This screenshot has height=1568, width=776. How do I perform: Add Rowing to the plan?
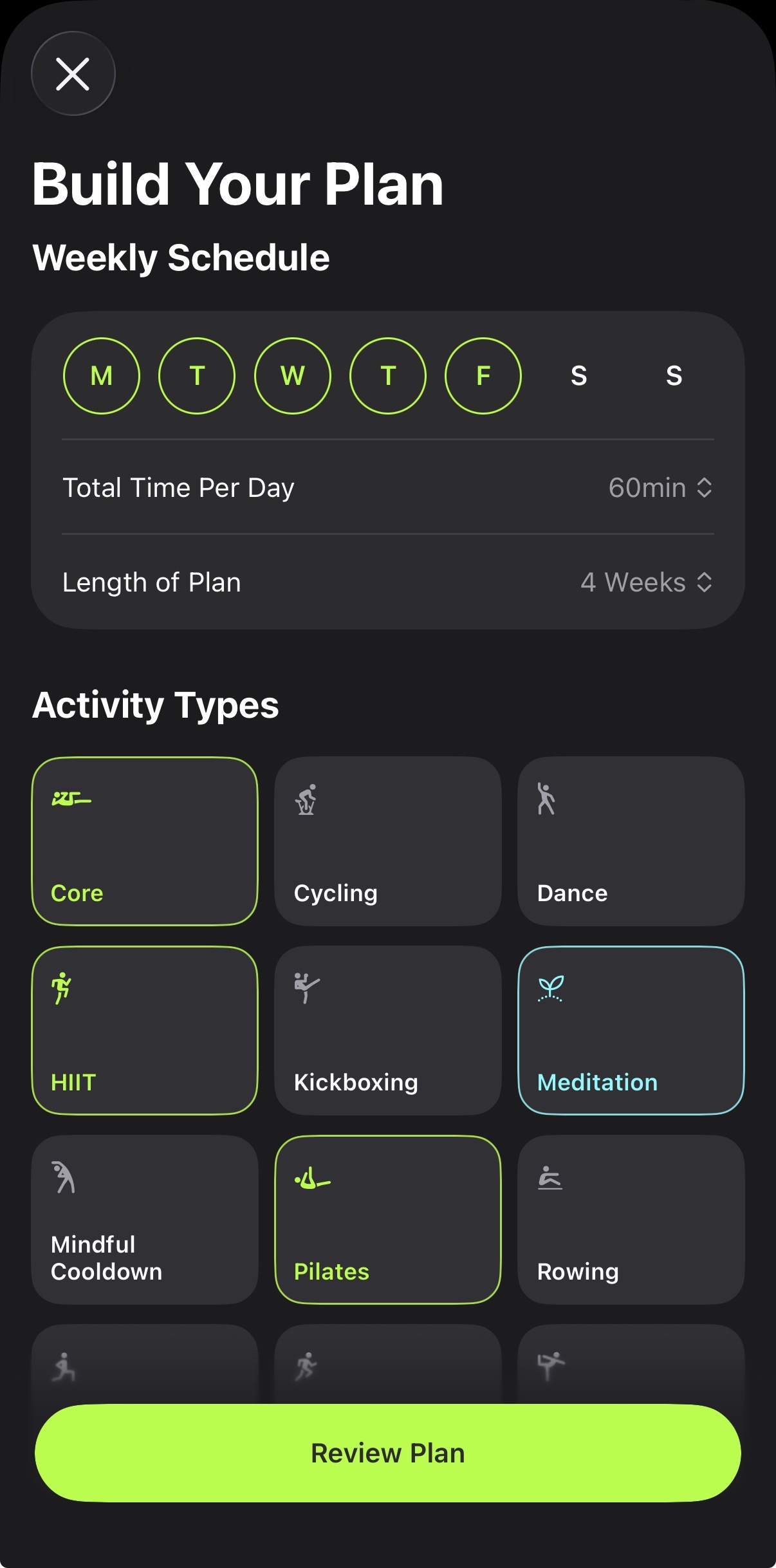click(631, 1220)
